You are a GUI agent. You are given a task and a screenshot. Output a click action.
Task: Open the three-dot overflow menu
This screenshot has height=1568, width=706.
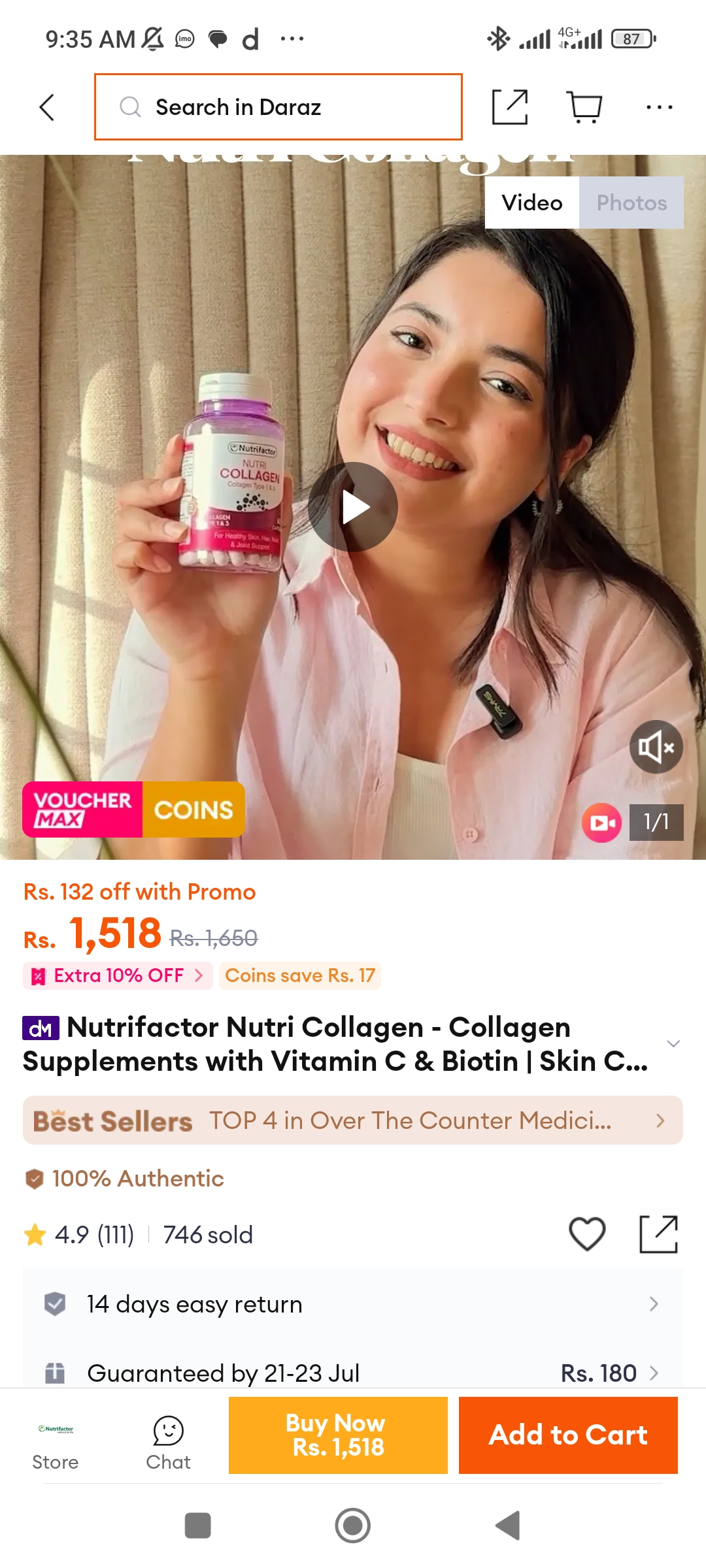pos(659,107)
